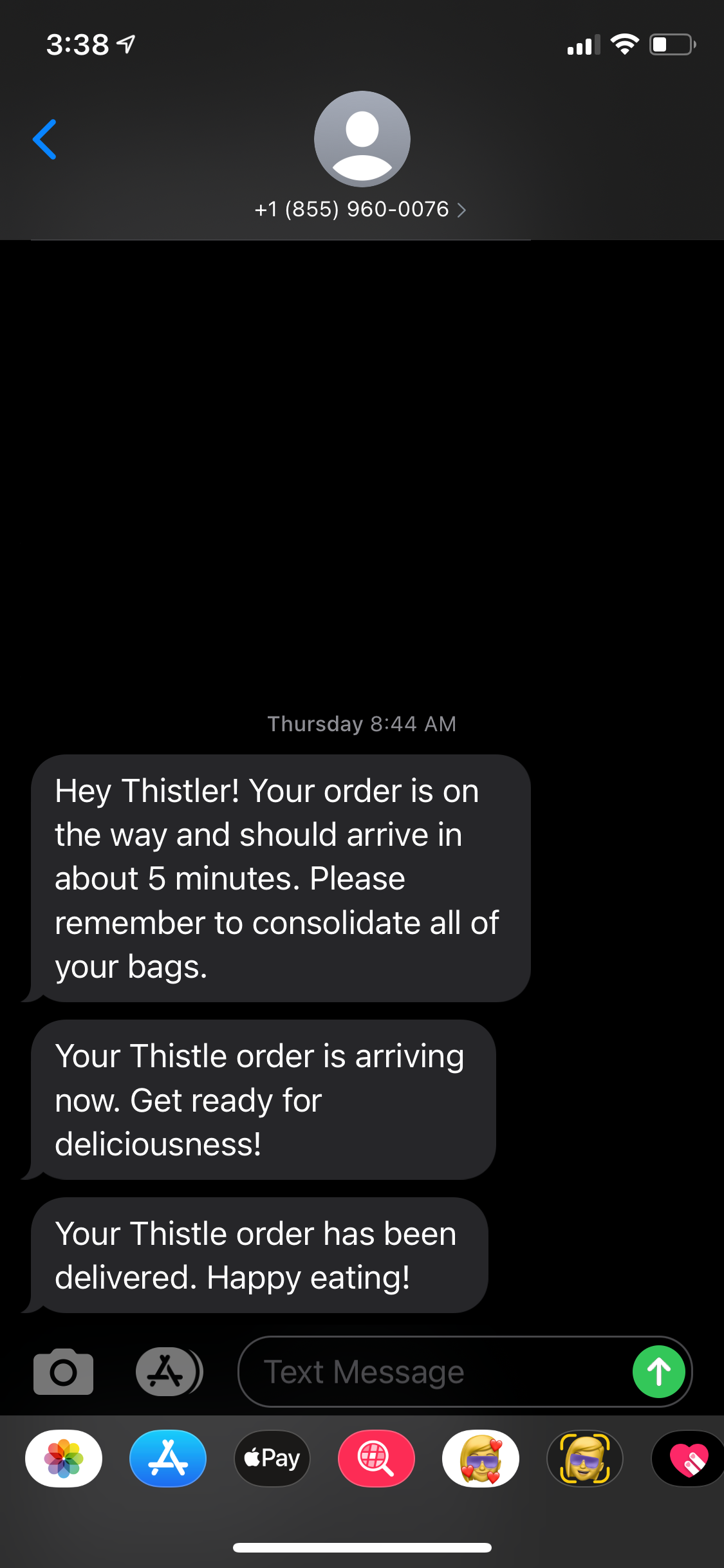Focus the Text Message input field
This screenshot has height=1568, width=724.
coord(431,1372)
